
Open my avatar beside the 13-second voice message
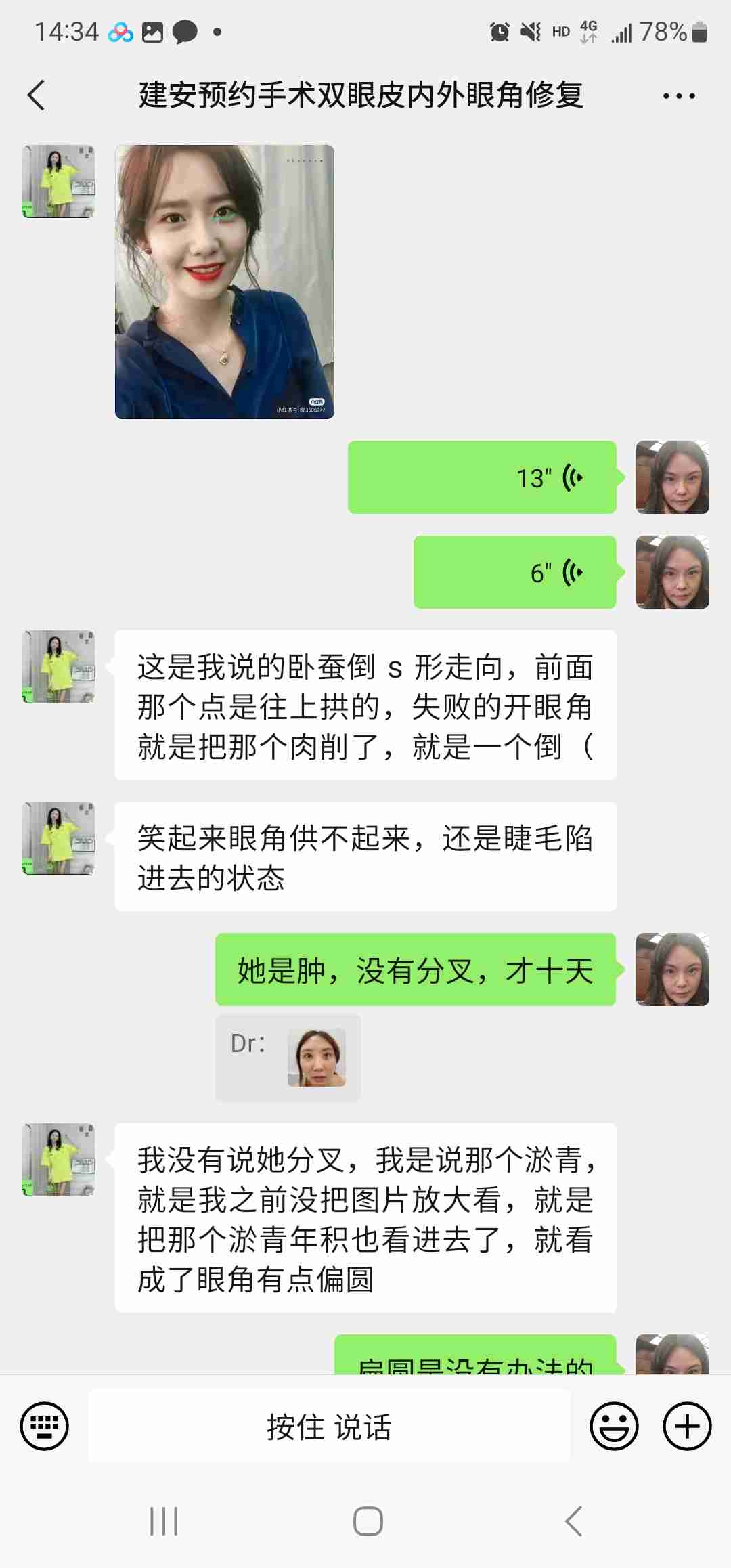tap(672, 478)
